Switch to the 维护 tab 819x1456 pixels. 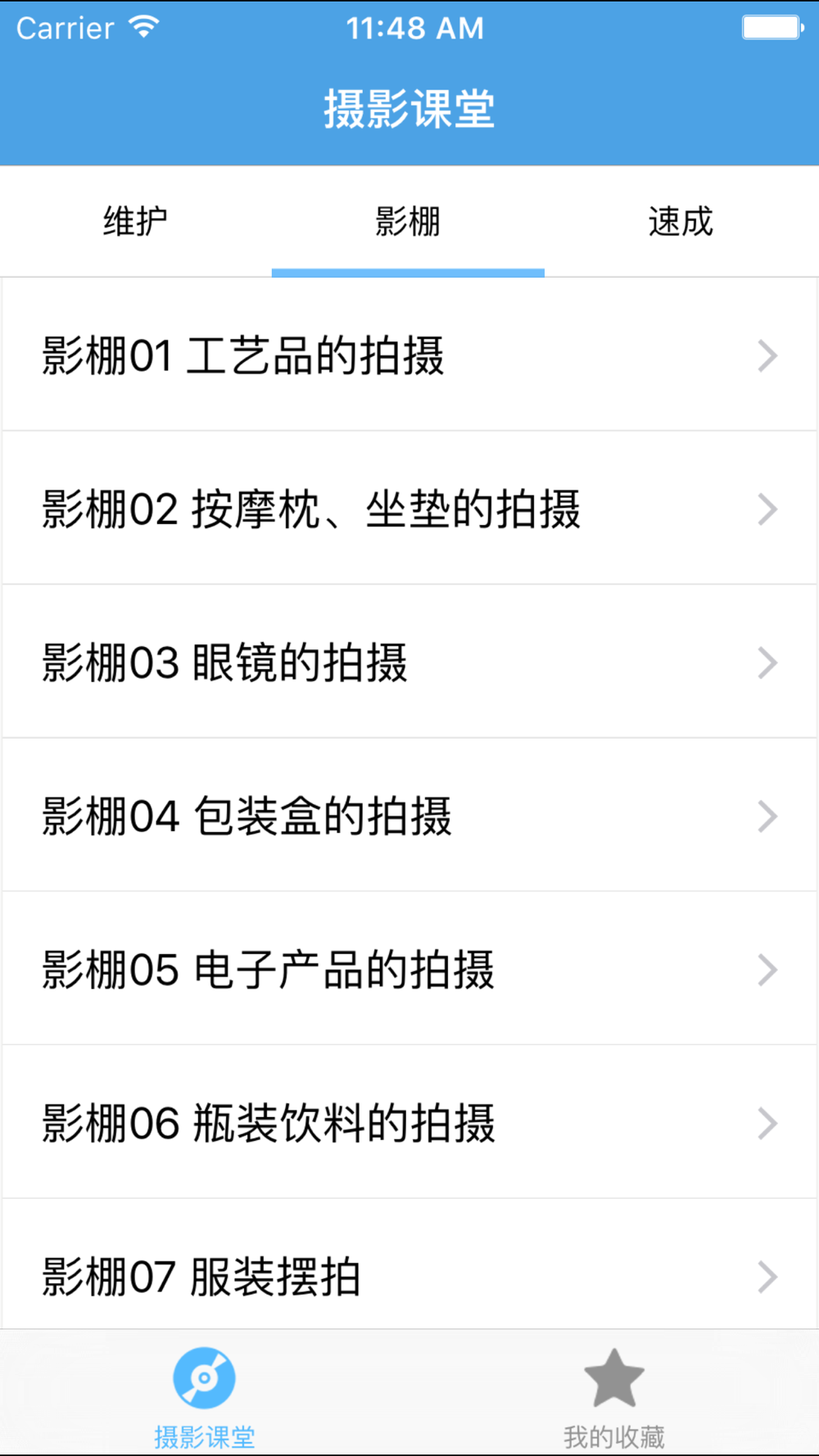coord(136,221)
